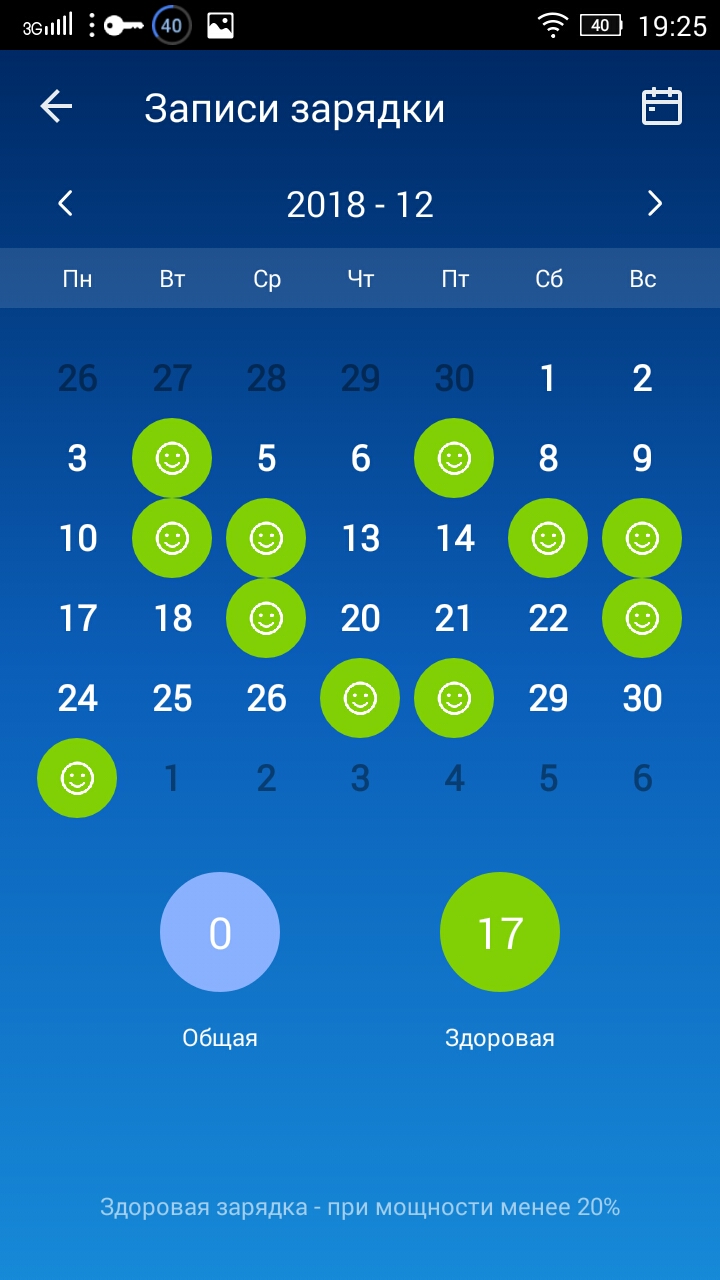This screenshot has height=1280, width=720.
Task: Select day 20 in the calendar
Action: point(360,619)
